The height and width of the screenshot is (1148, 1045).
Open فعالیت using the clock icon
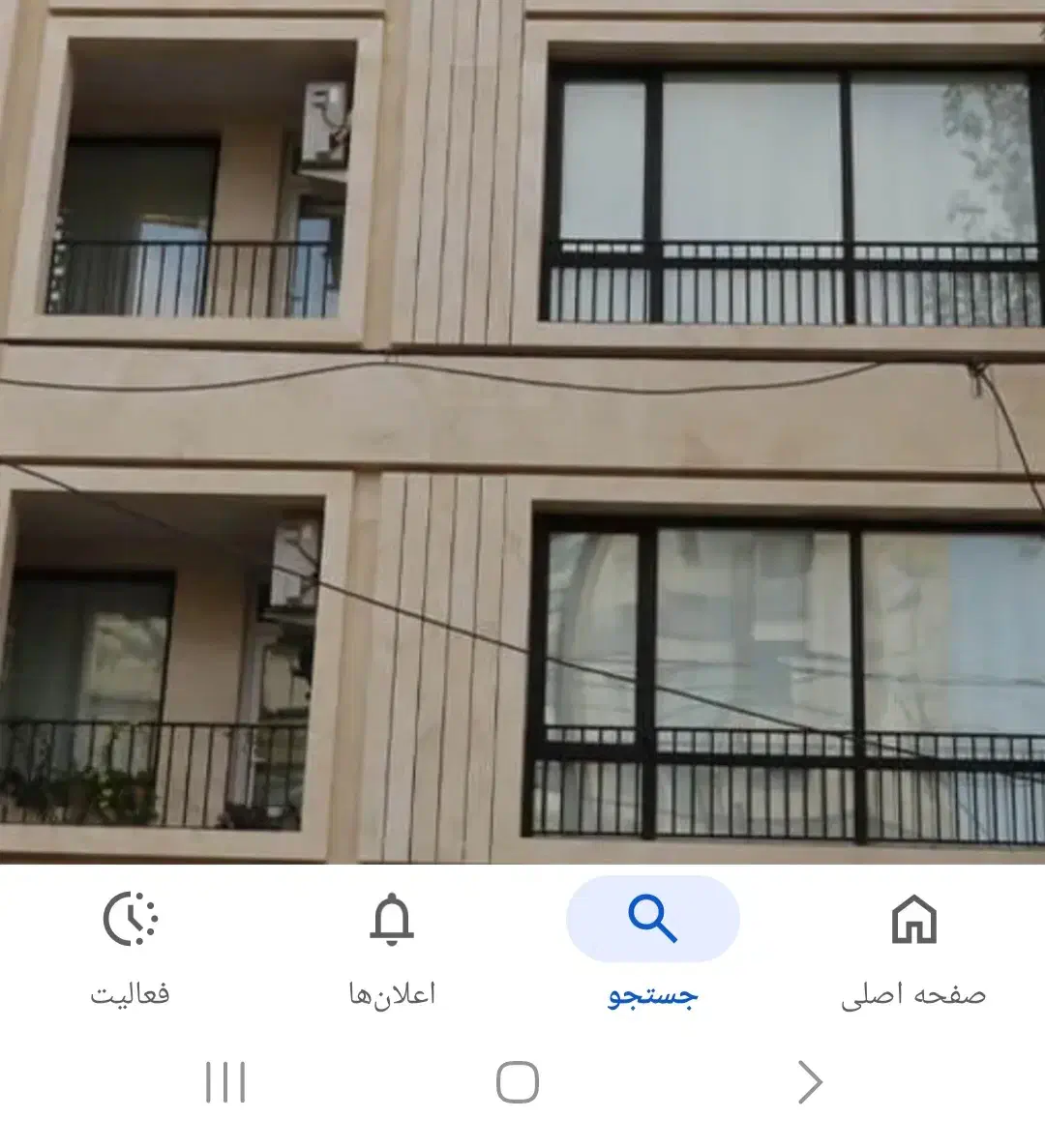click(133, 920)
